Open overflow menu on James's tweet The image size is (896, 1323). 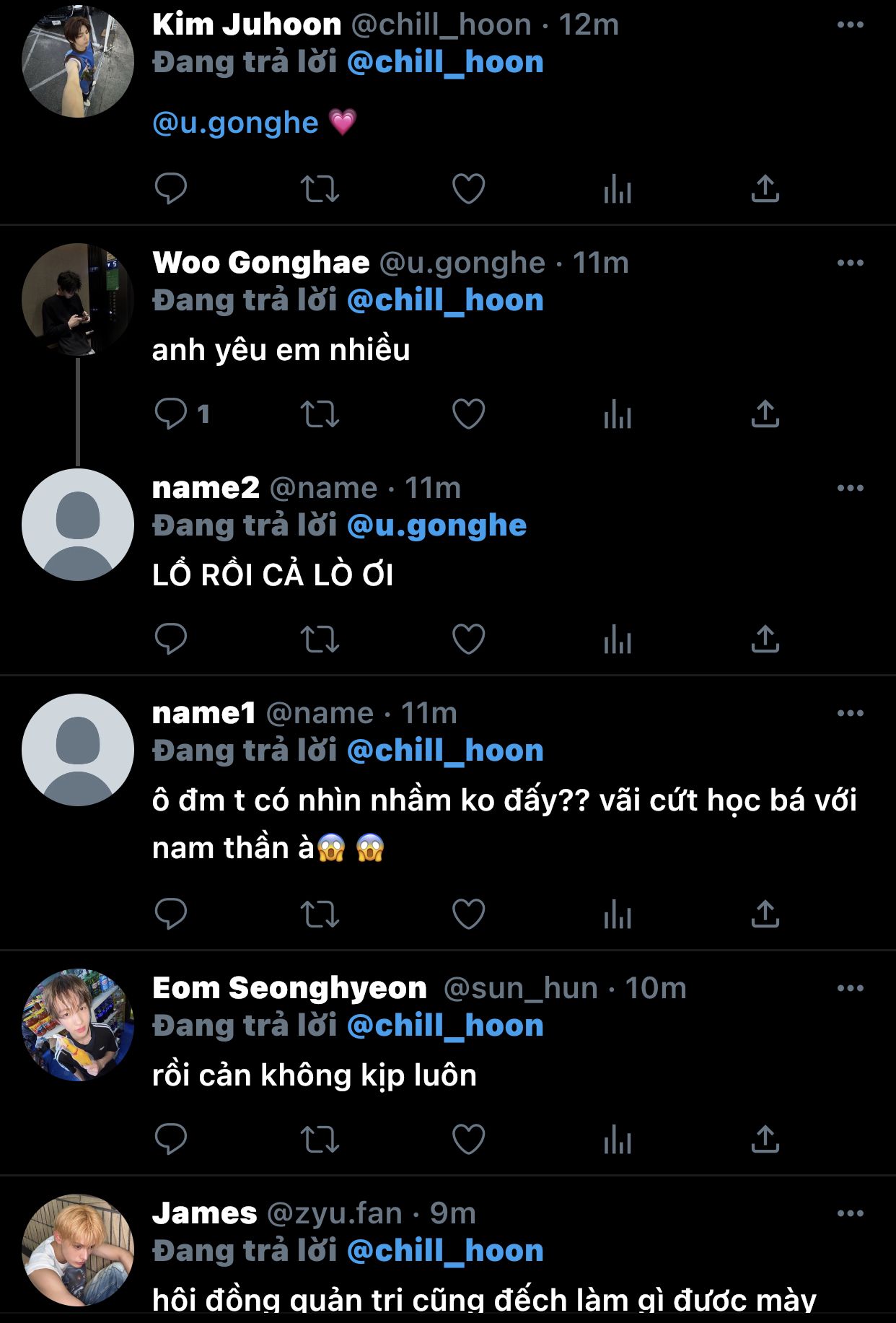click(850, 1214)
